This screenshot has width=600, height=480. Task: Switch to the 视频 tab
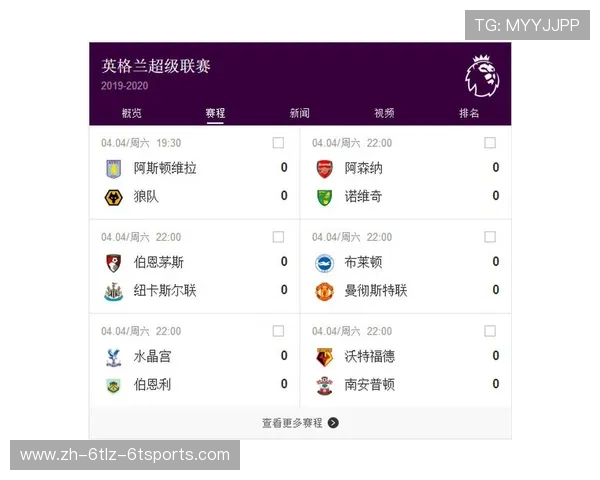384,113
